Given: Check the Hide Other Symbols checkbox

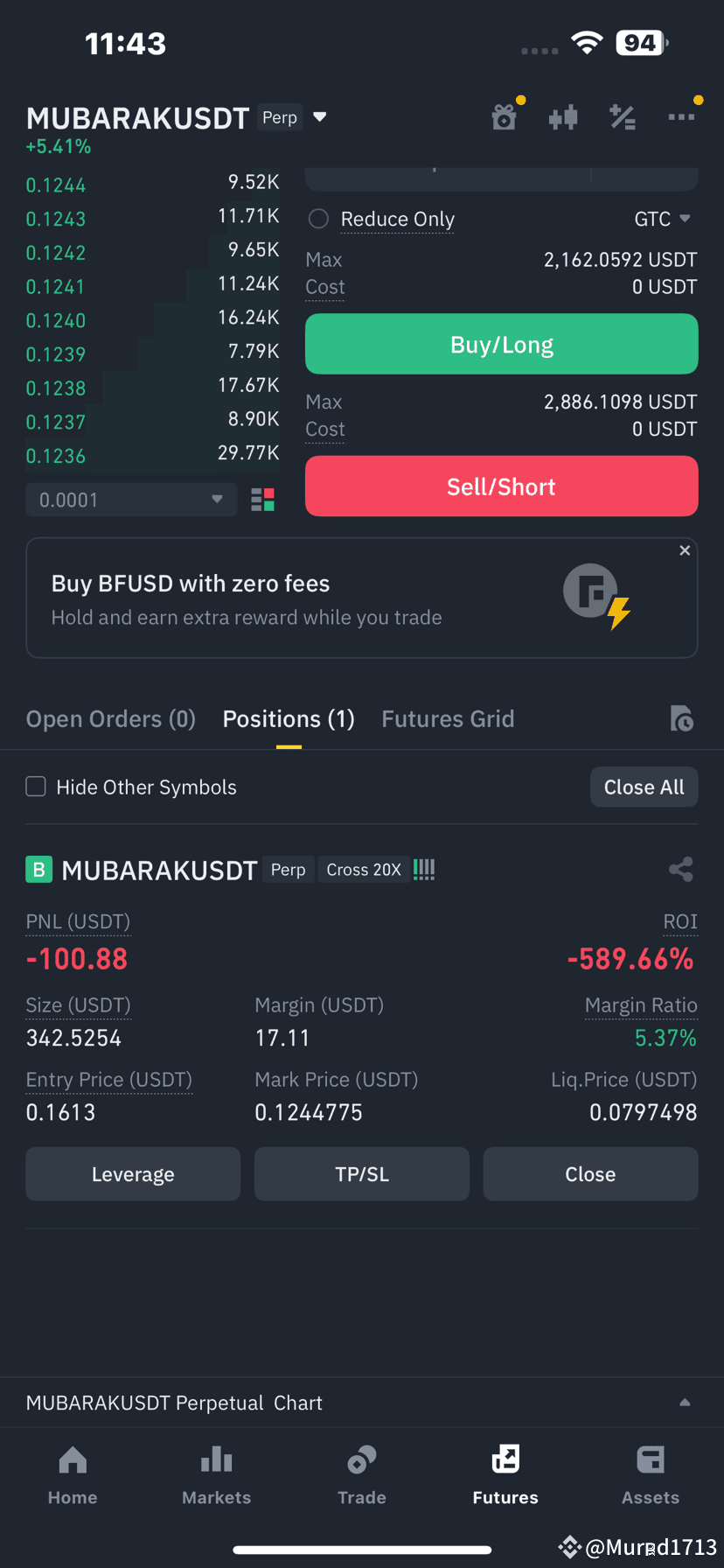Looking at the screenshot, I should click(35, 786).
